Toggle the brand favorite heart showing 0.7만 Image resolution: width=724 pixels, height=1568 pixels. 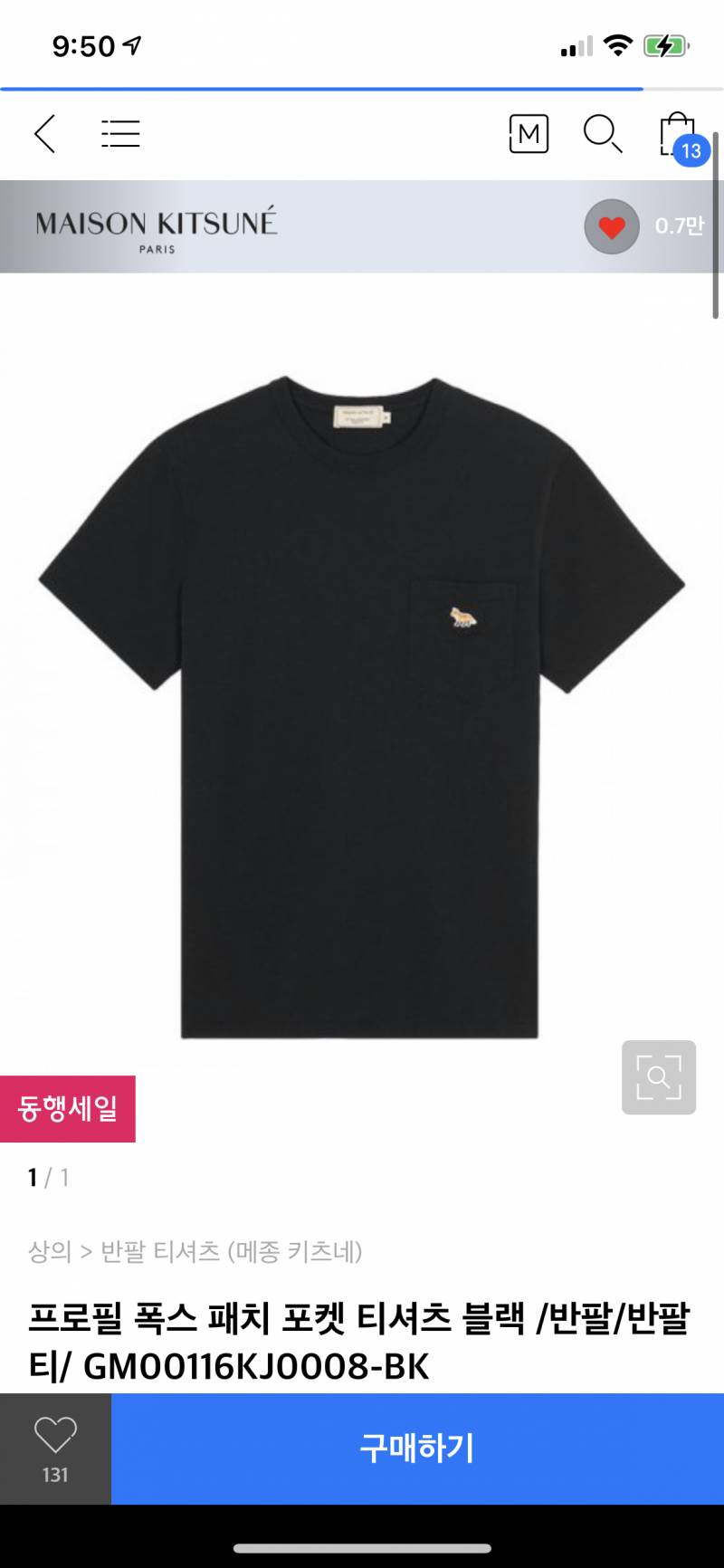click(x=611, y=226)
